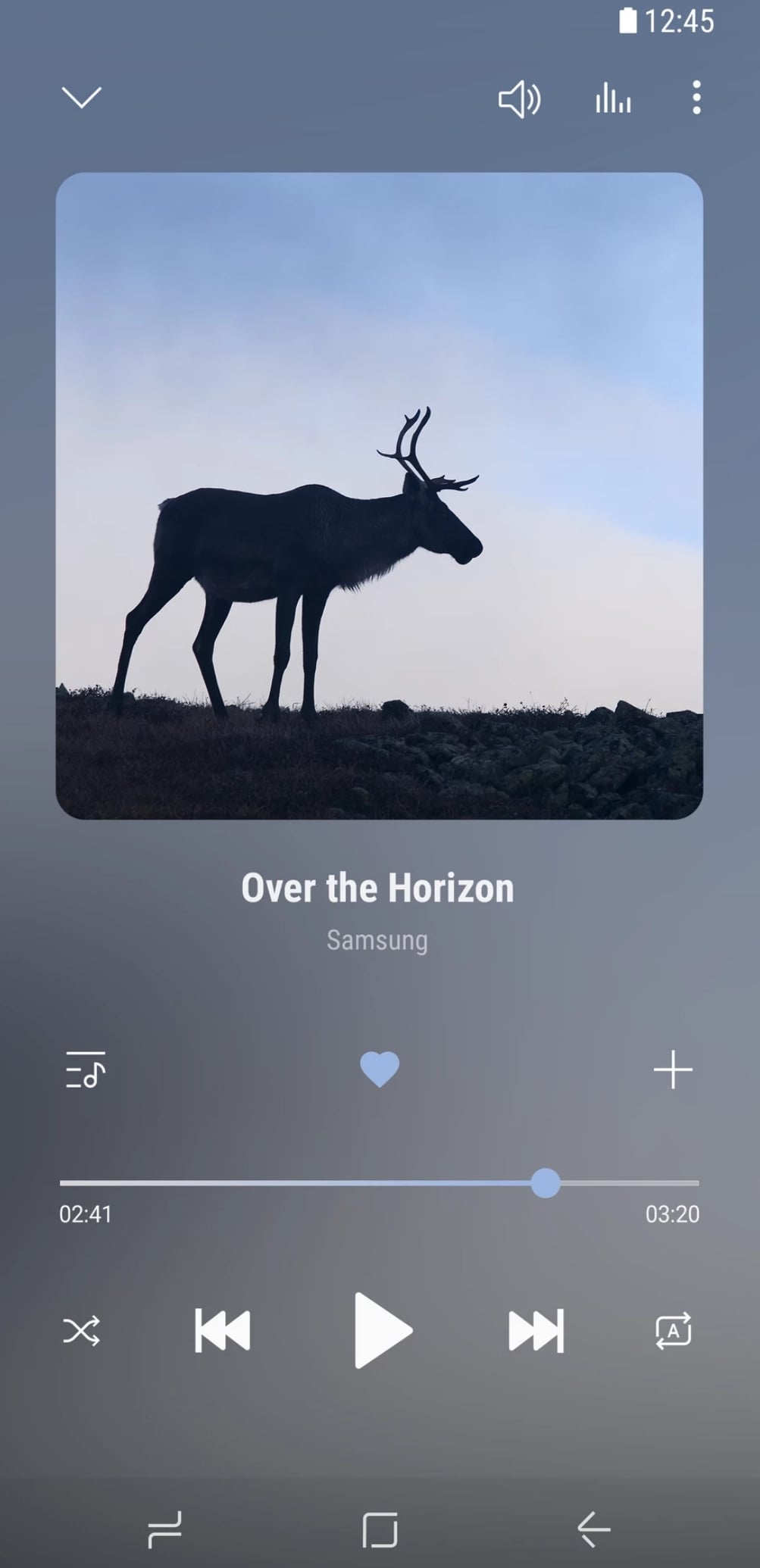Viewport: 760px width, 1568px height.
Task: Open the three-dot overflow menu
Action: click(696, 98)
